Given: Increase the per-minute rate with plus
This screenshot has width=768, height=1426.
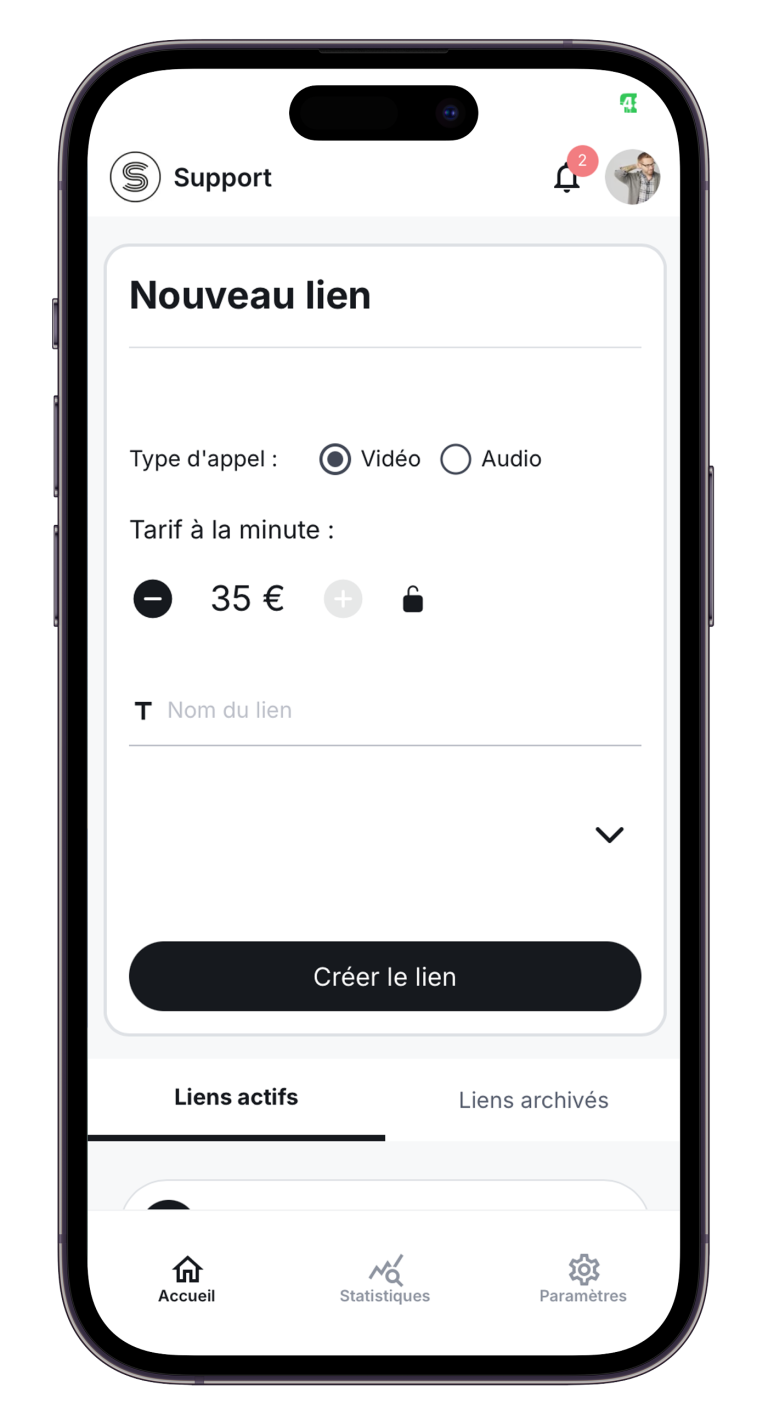Looking at the screenshot, I should tap(343, 599).
